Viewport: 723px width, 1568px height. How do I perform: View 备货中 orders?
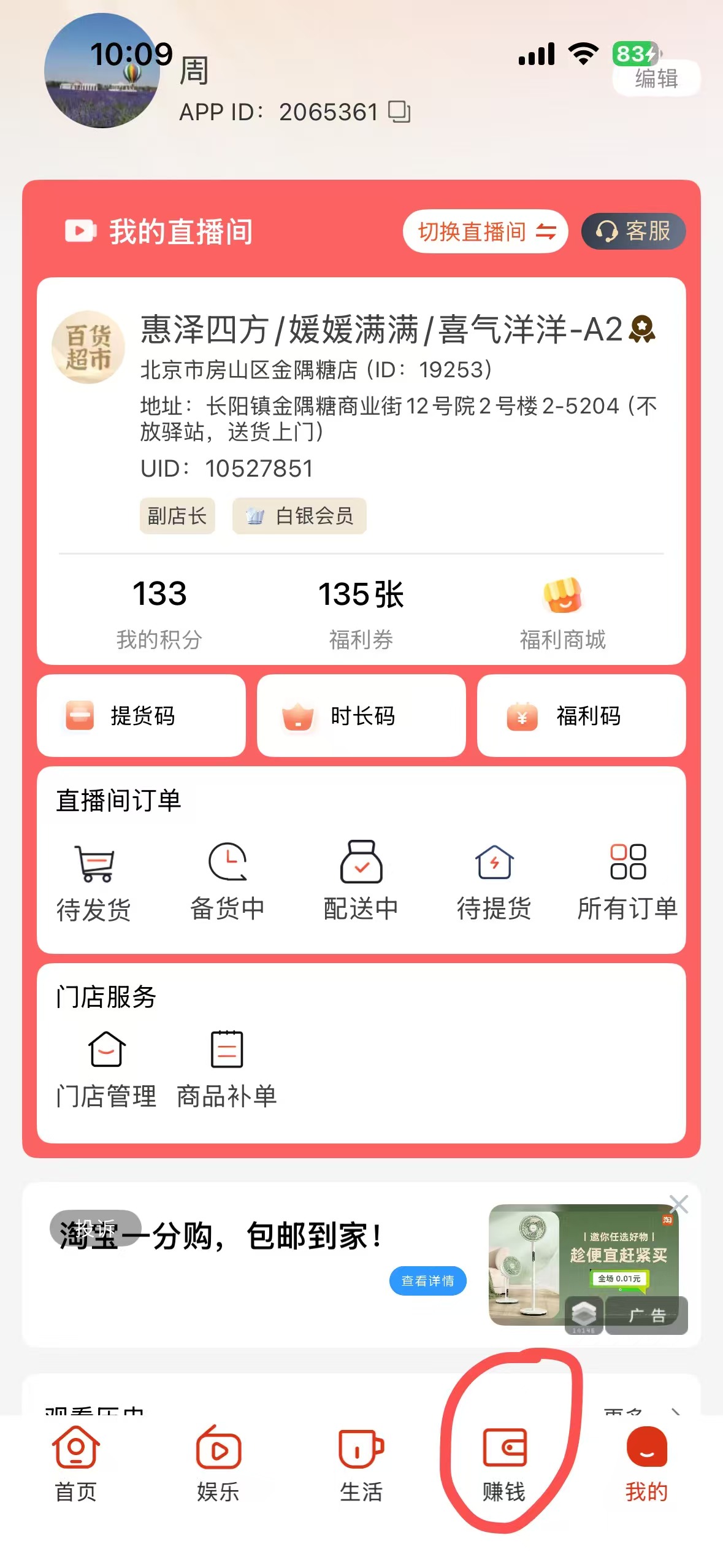[228, 882]
